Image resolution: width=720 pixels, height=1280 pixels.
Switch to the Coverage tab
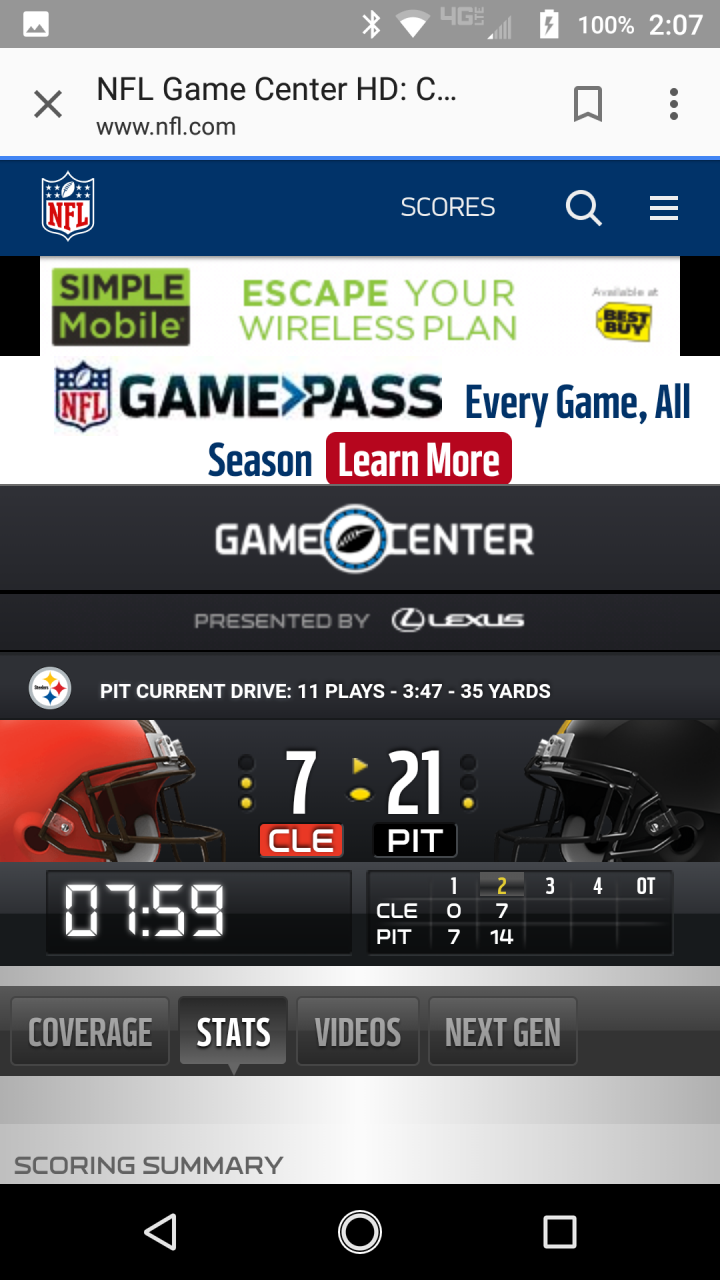tap(90, 1032)
